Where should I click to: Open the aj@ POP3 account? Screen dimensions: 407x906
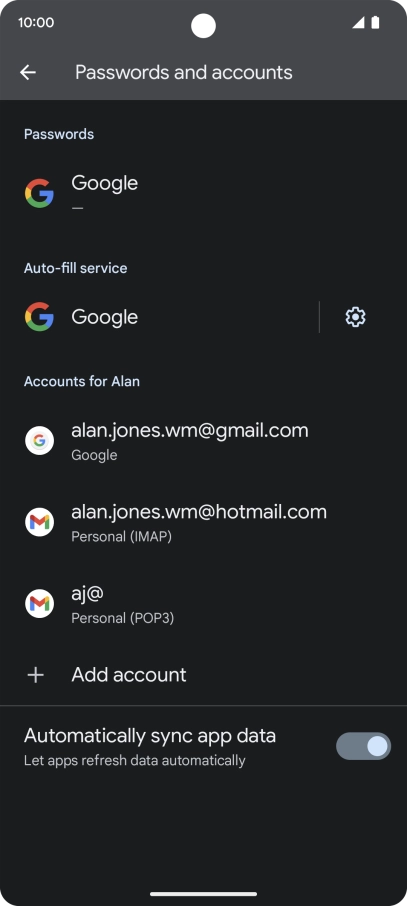point(204,604)
